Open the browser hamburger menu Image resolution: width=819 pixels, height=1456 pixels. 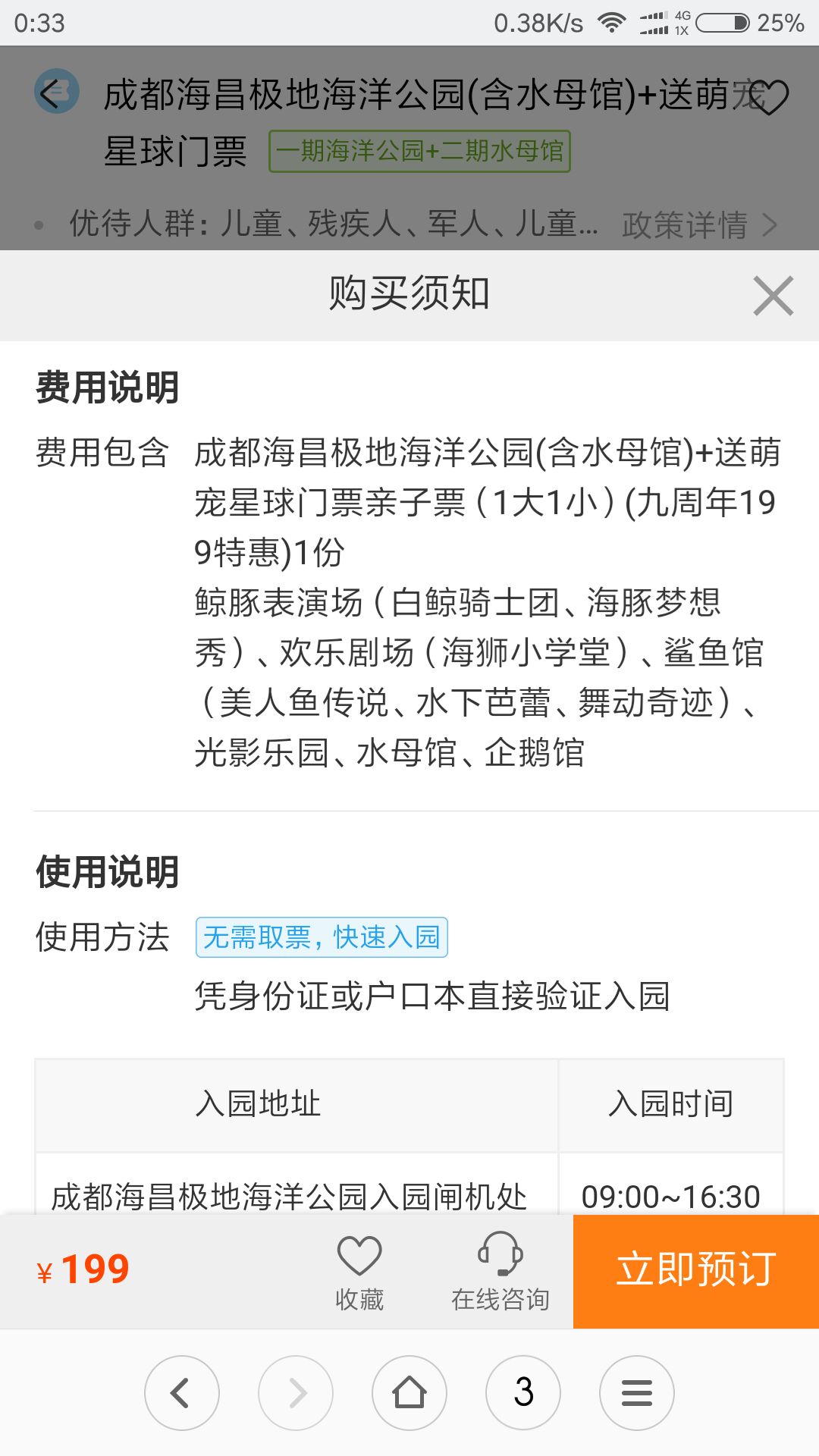(637, 1393)
